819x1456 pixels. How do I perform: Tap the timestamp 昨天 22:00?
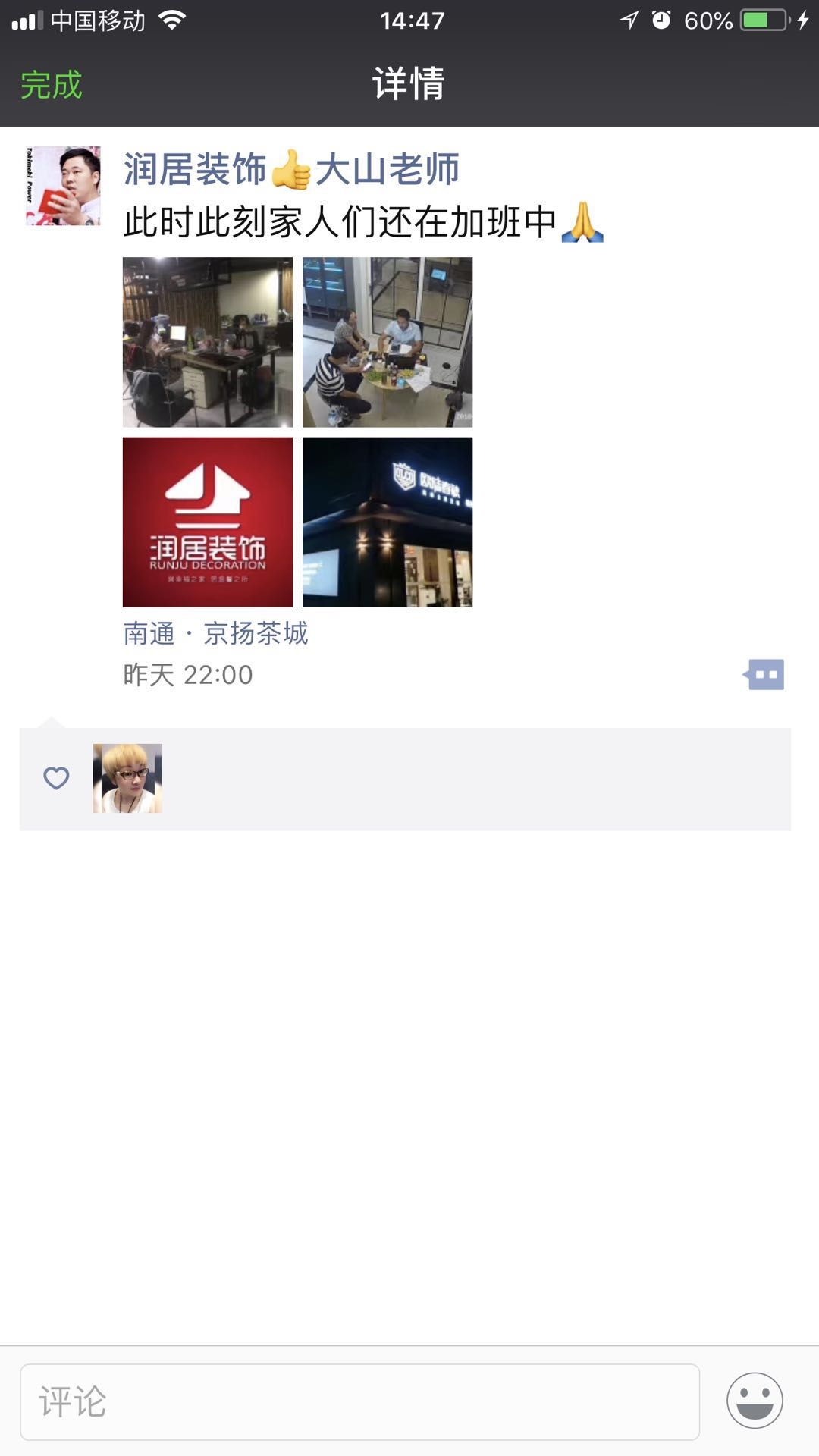[187, 675]
